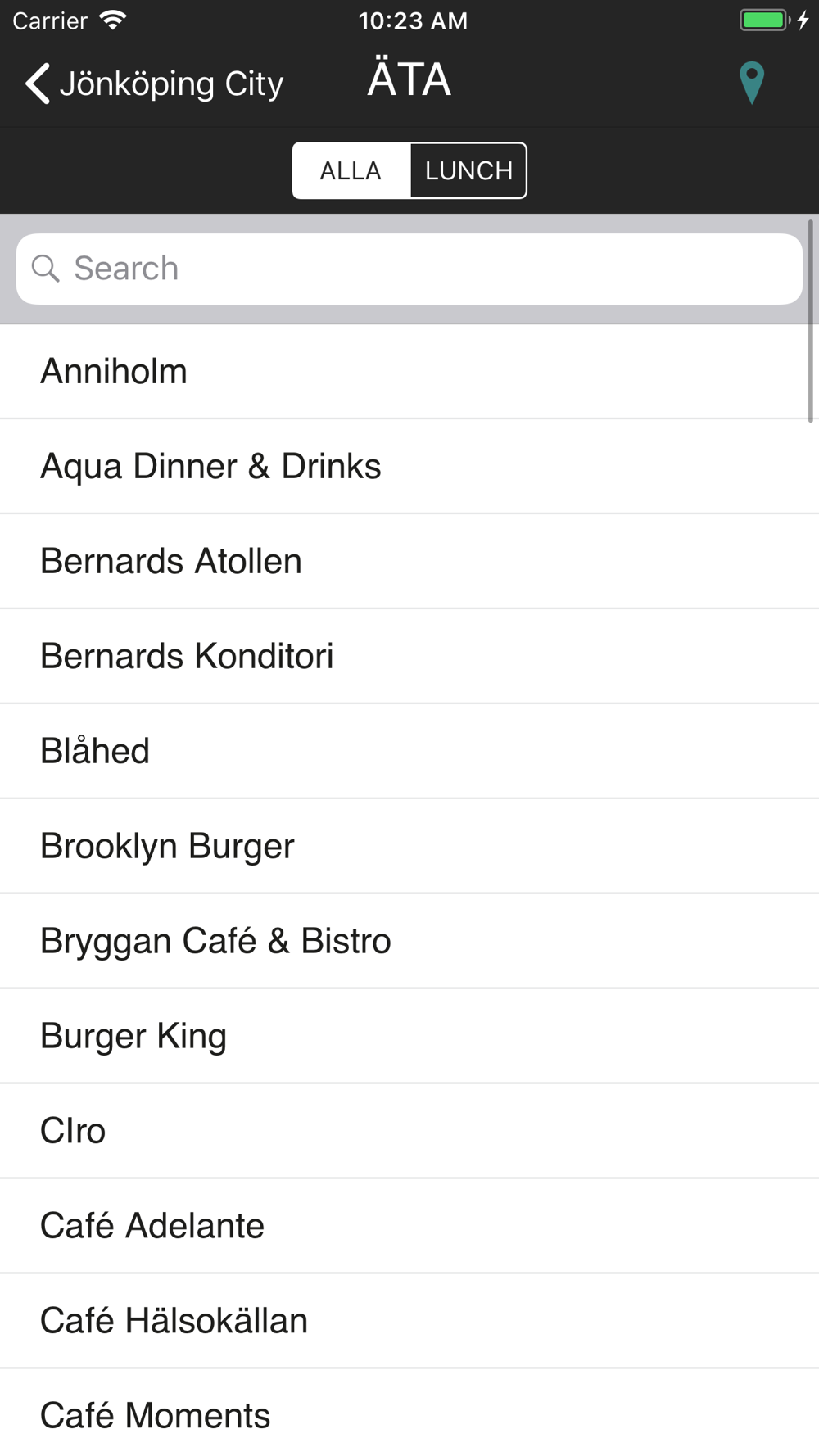Select Café Hälsokällan
Viewport: 819px width, 1456px height.
coord(409,1322)
